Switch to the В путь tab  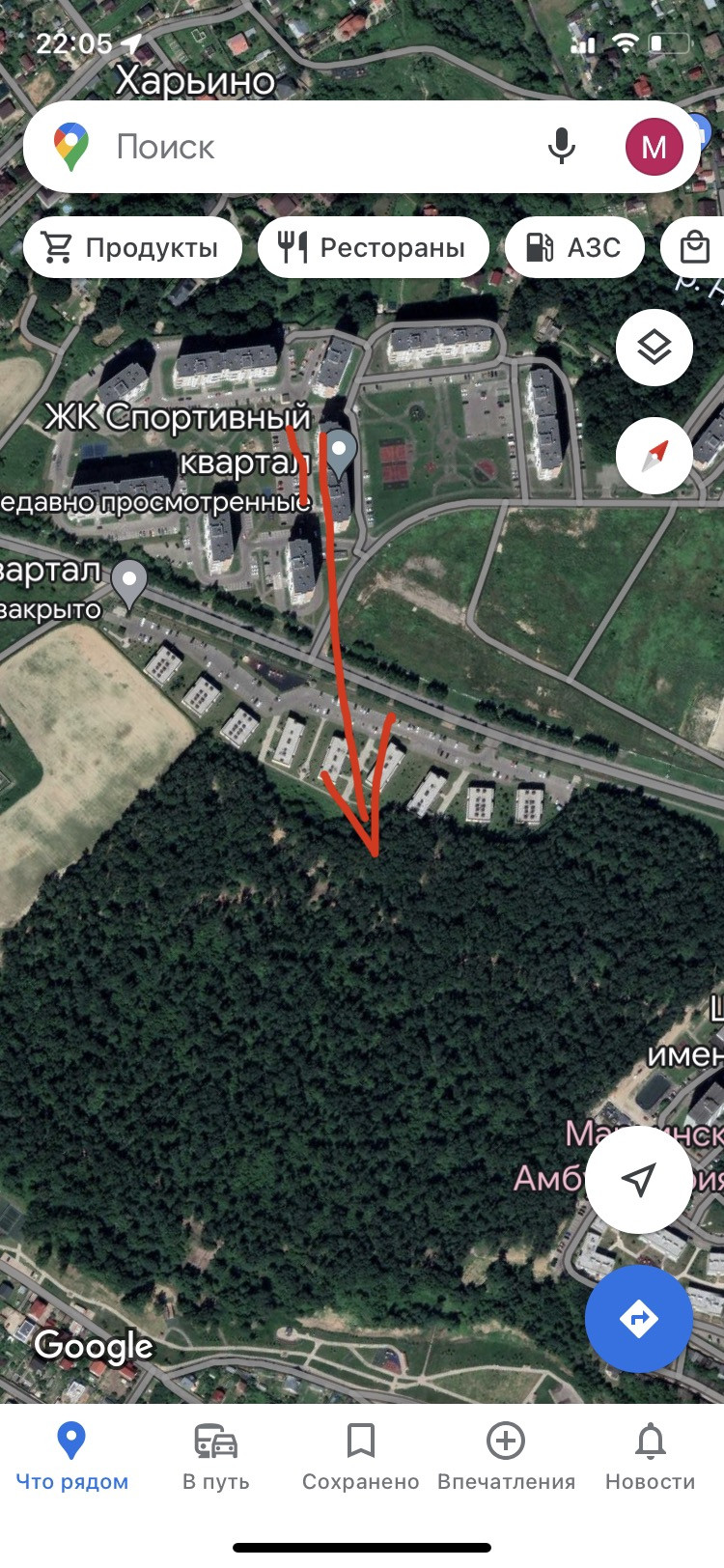216,1457
